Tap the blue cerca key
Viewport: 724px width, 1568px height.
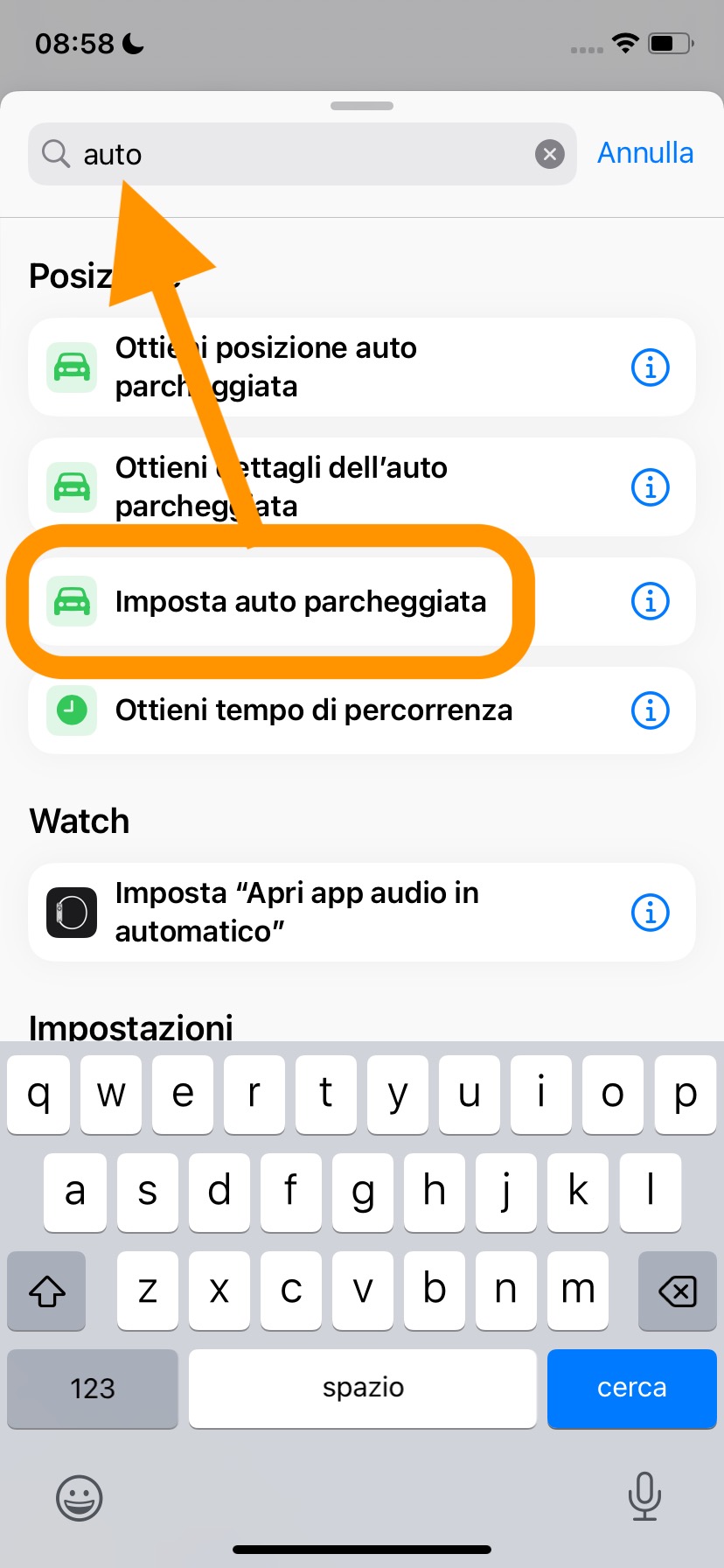pos(631,1388)
